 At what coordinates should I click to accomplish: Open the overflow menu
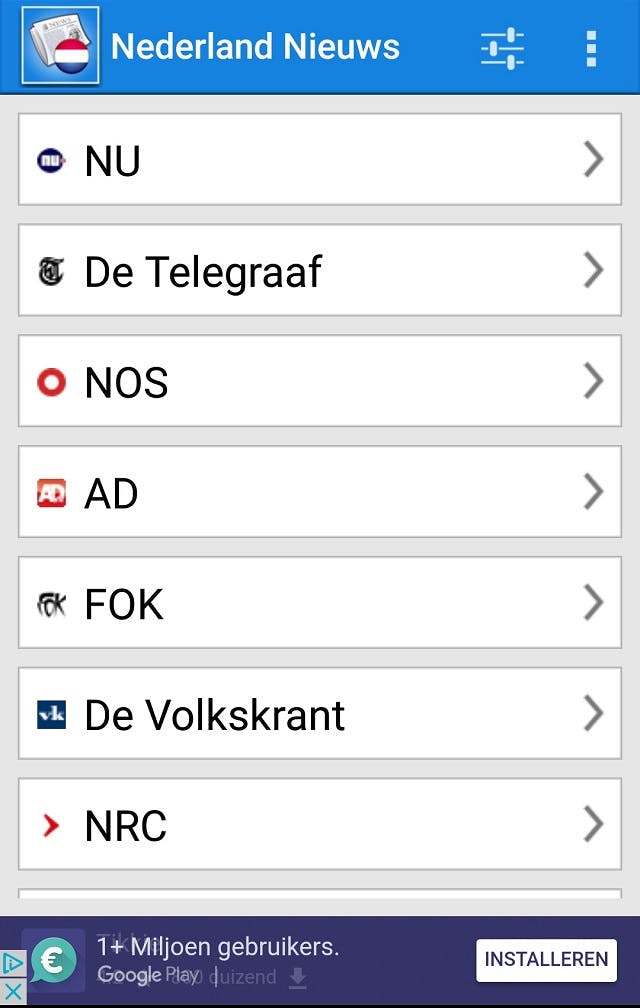[591, 47]
